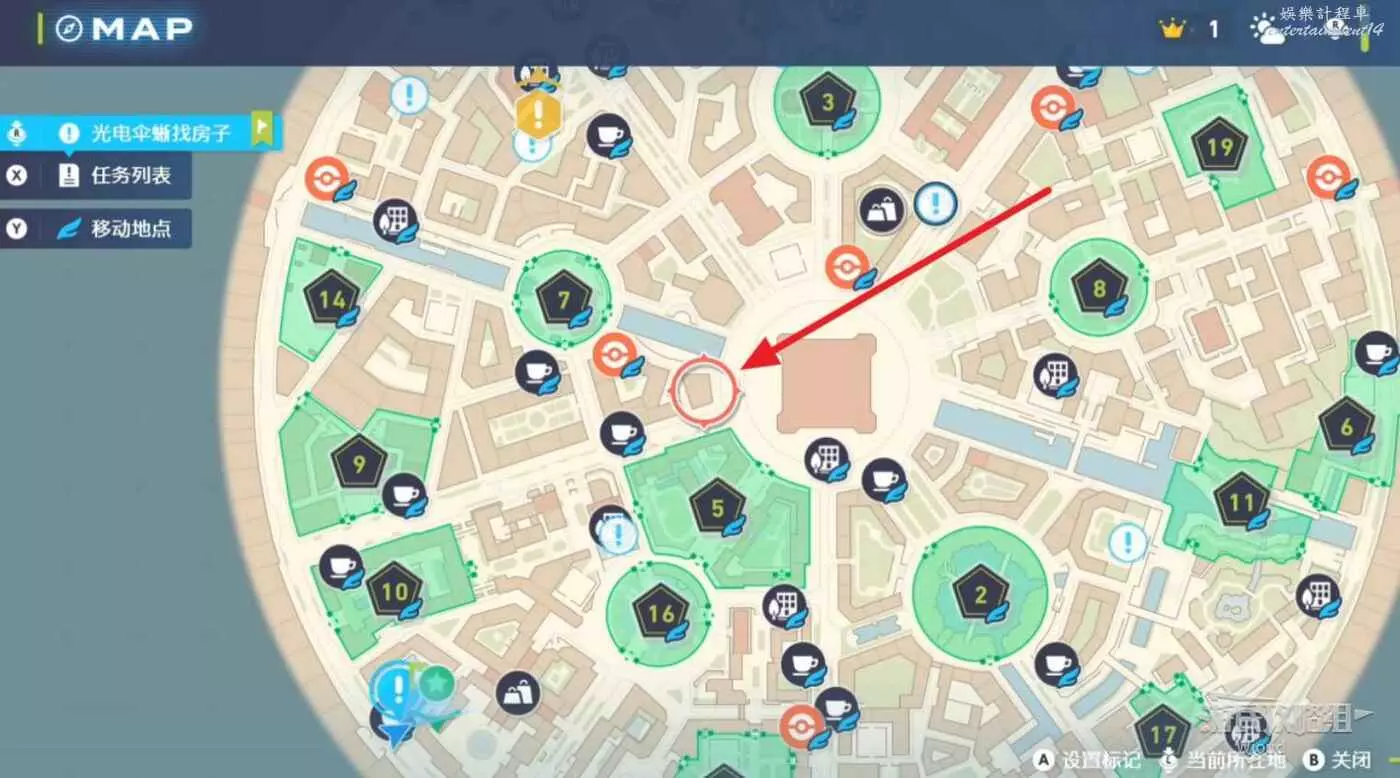Select wild zone 10 marker
Screen dimensions: 1400x778
coord(393,590)
